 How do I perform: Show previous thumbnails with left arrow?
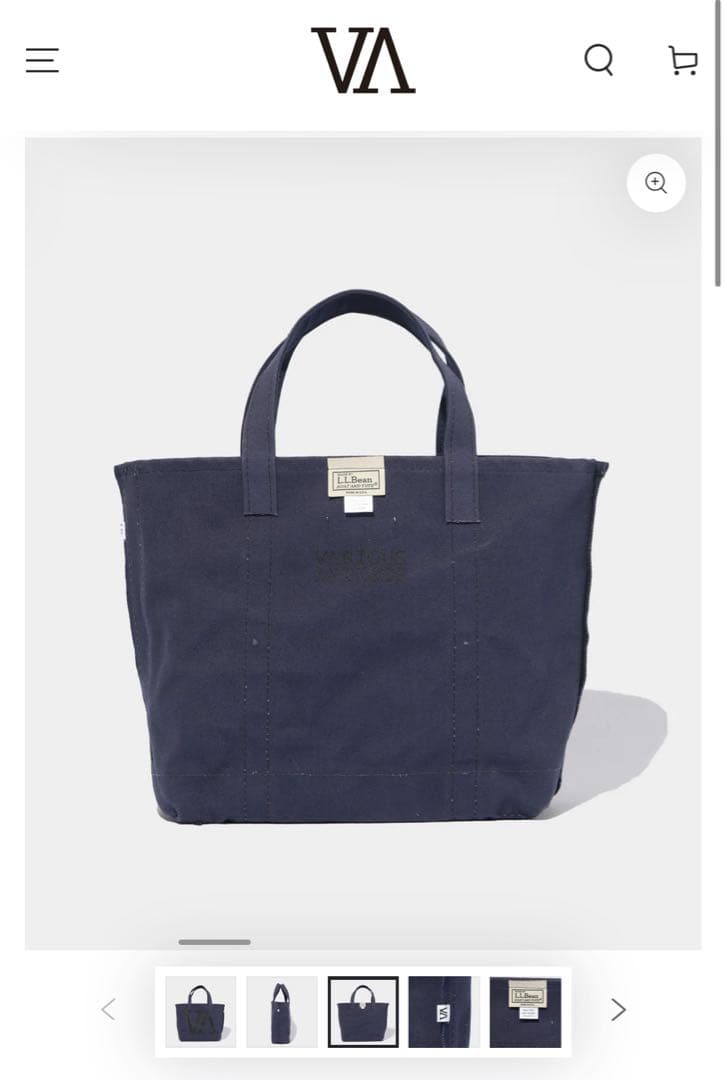pos(109,1010)
